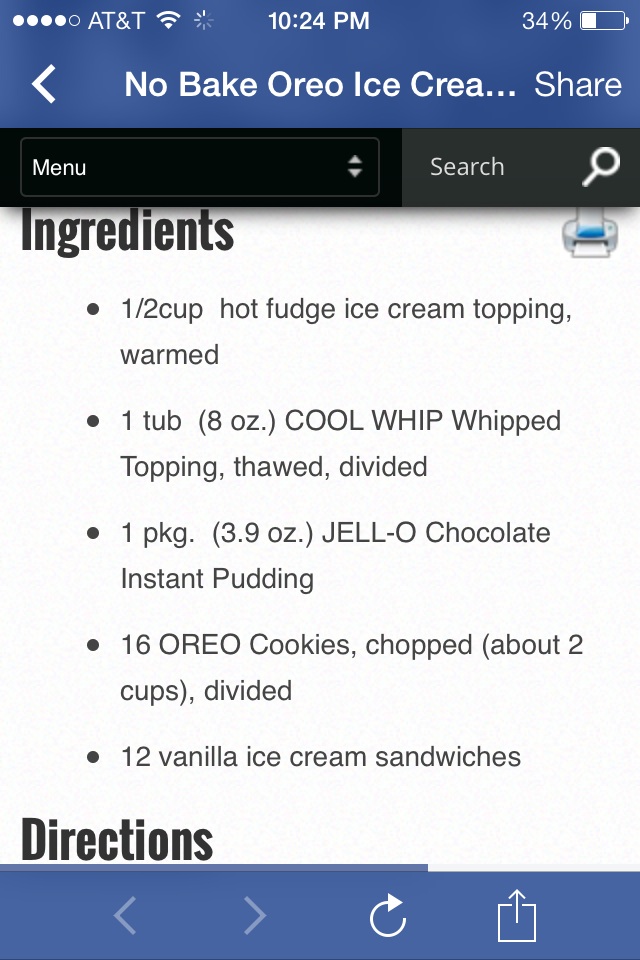Go back using the header arrow
The image size is (640, 960).
44,85
